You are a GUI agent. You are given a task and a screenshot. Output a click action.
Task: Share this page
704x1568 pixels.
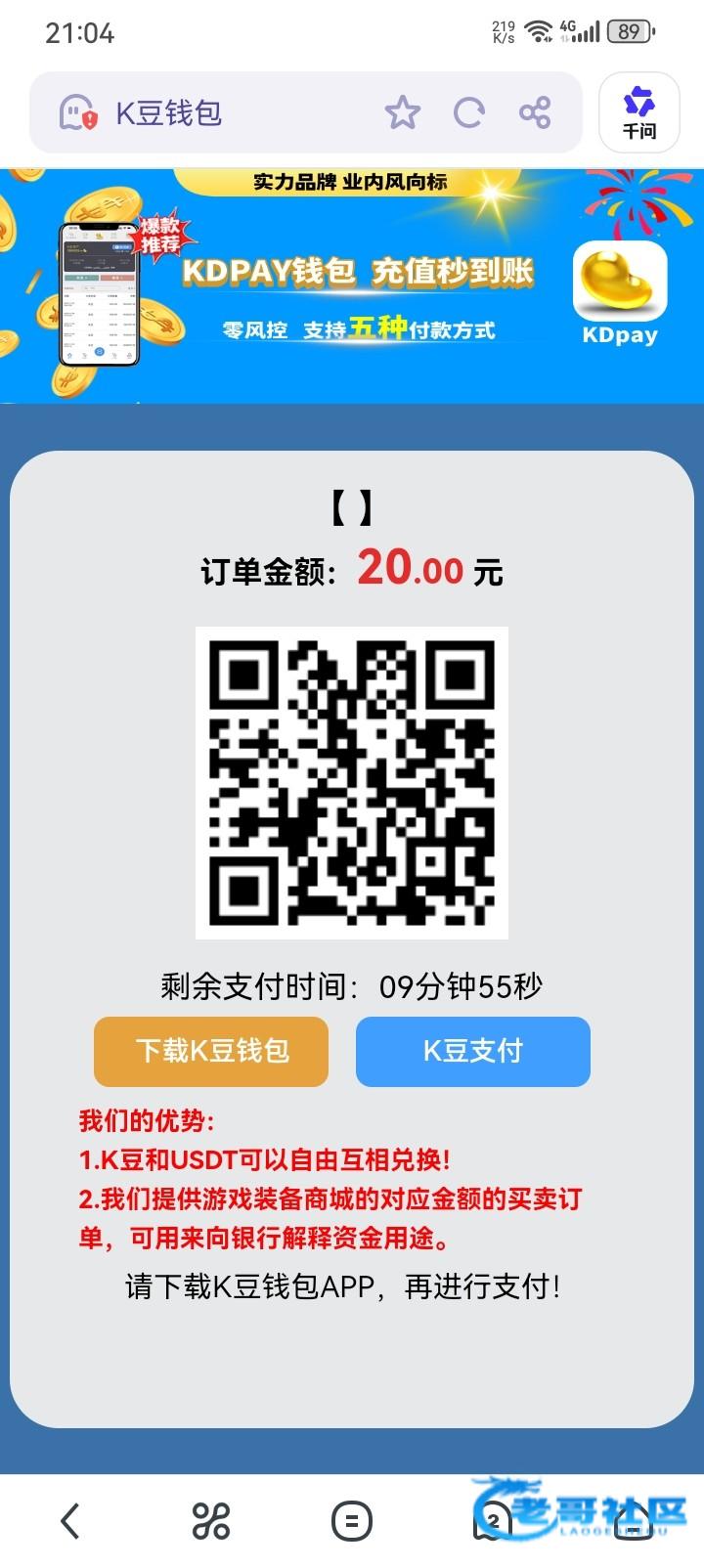(x=535, y=113)
